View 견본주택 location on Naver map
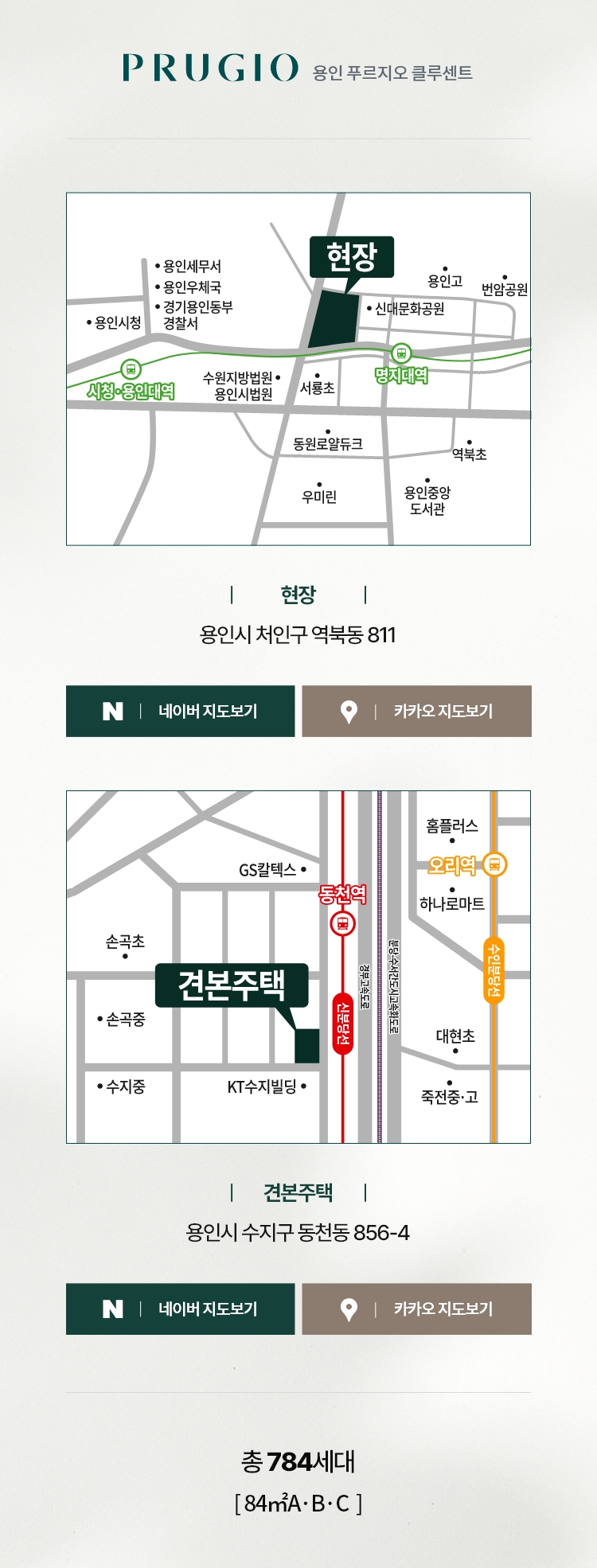 pos(180,1309)
